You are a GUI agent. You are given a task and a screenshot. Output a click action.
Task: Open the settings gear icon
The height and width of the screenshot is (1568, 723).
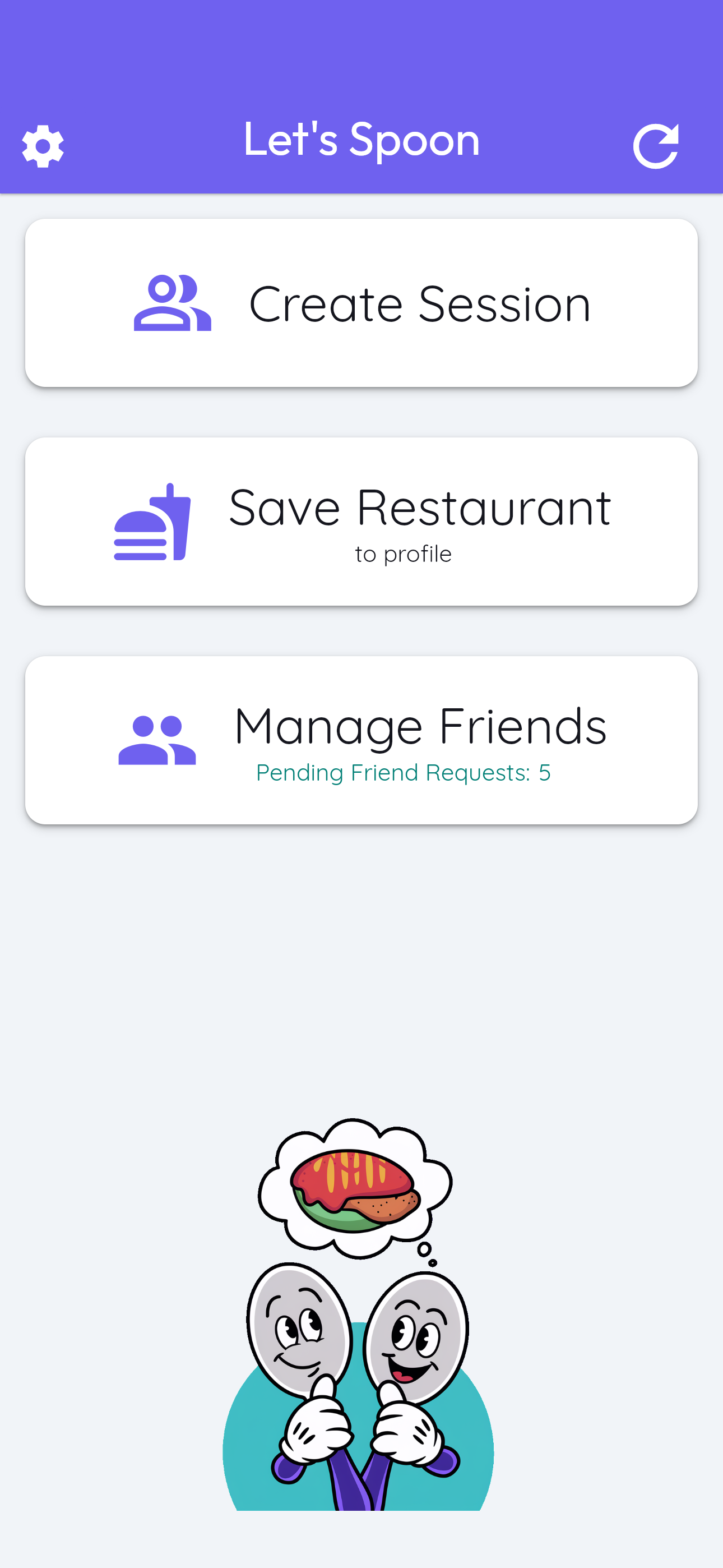tap(43, 146)
